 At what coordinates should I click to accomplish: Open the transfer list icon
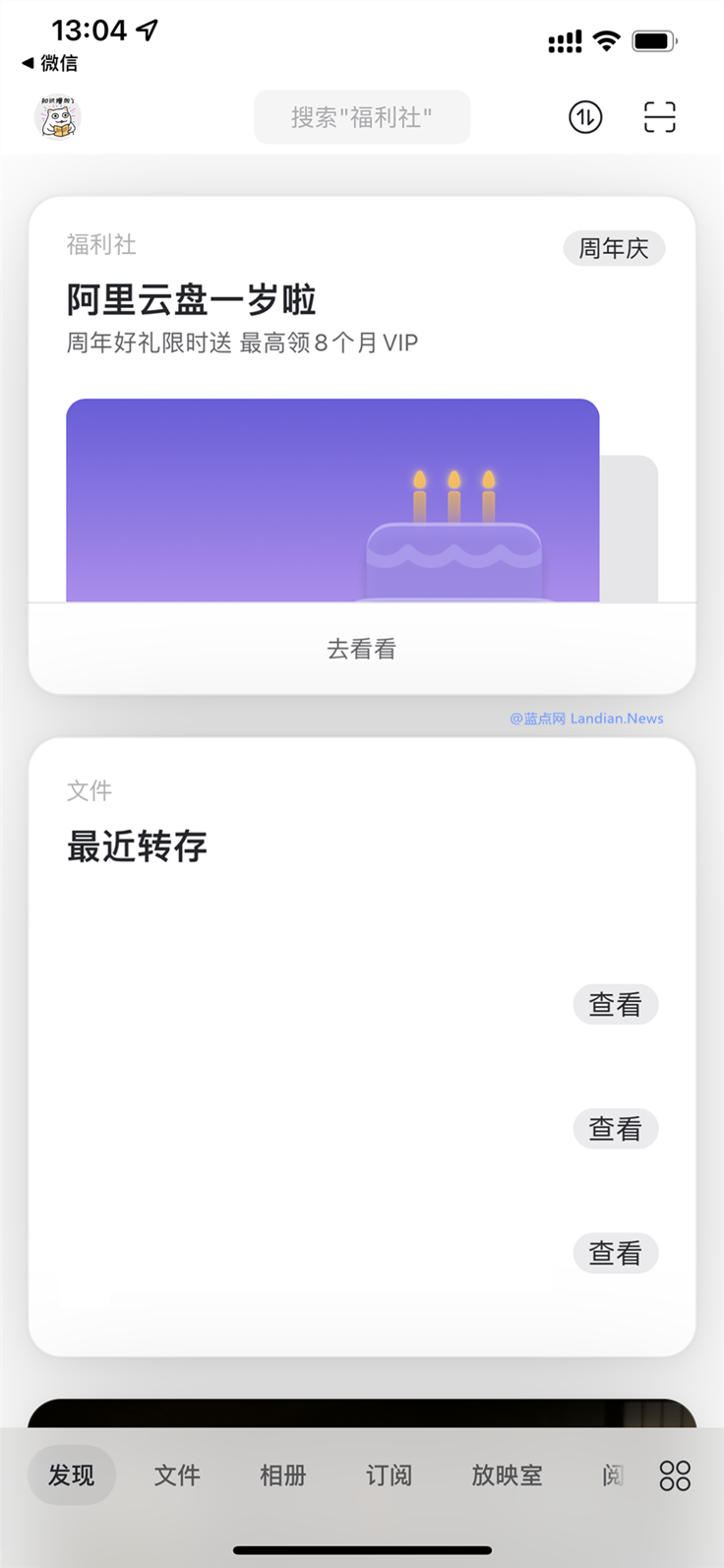(x=585, y=117)
